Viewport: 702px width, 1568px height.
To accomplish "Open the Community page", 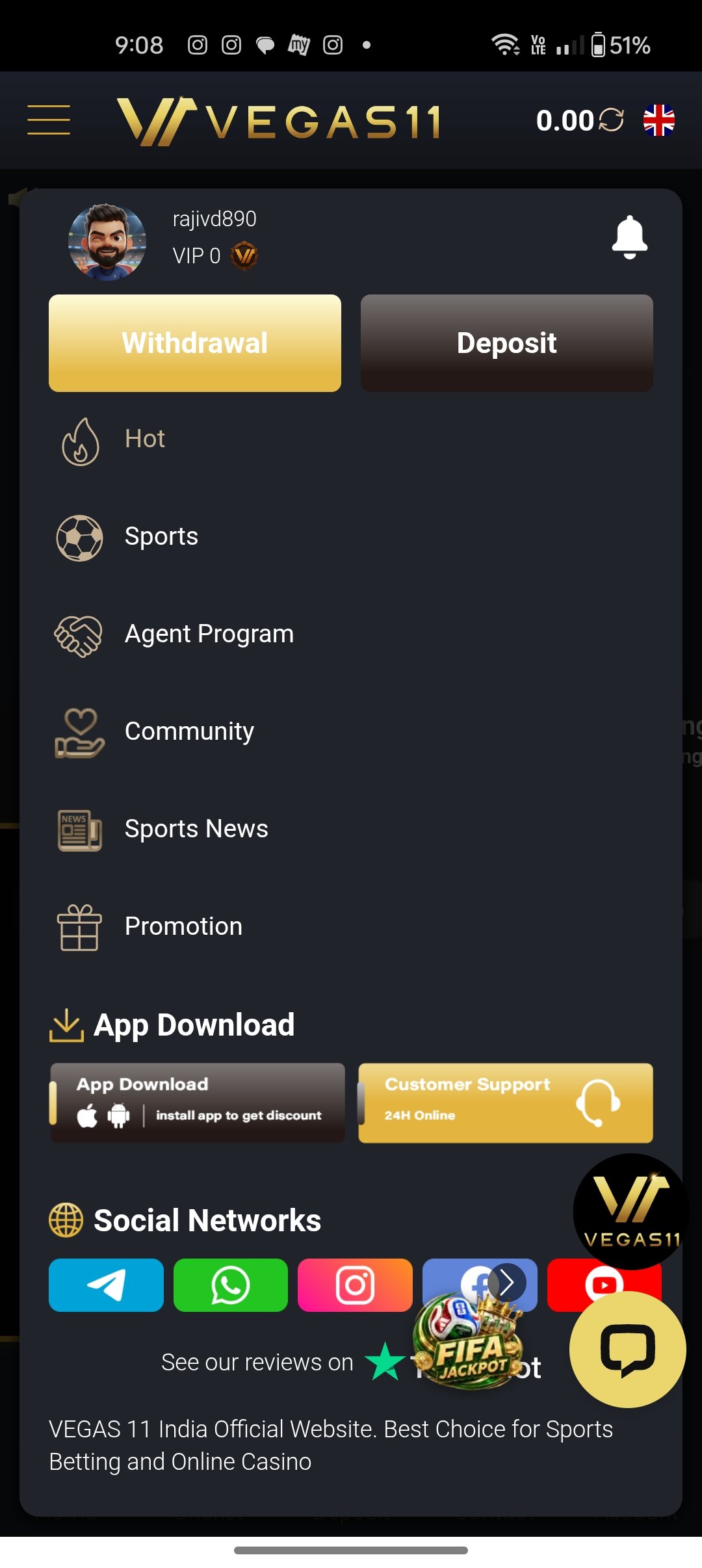I will pos(351,732).
